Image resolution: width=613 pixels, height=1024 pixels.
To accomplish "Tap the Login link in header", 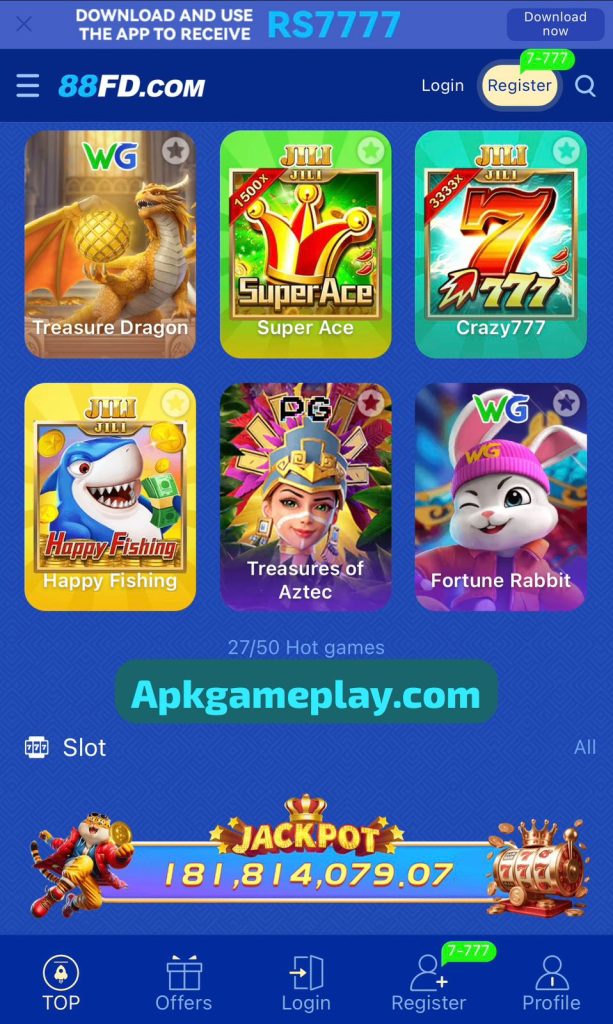I will (442, 85).
